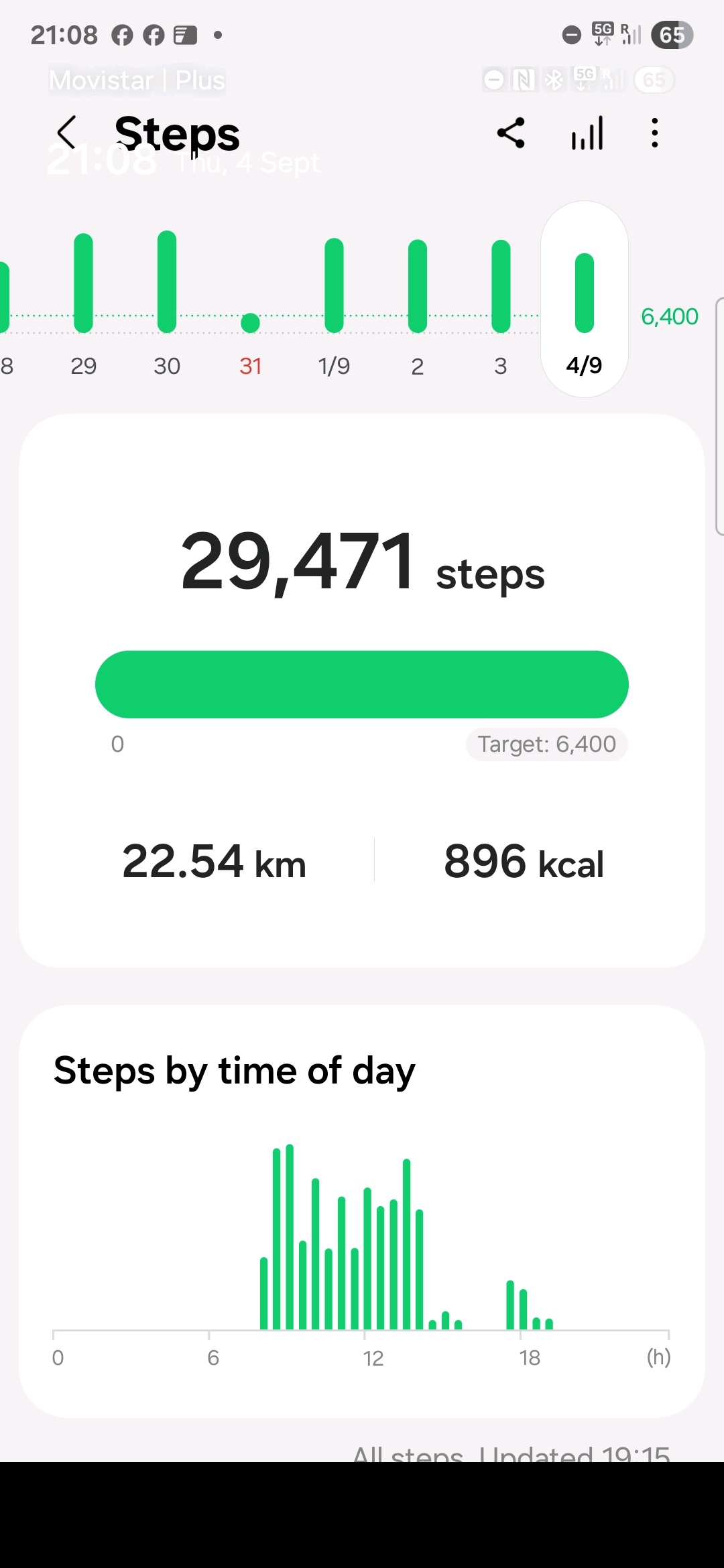
Task: Select day 30 in the step history
Action: [x=167, y=302]
